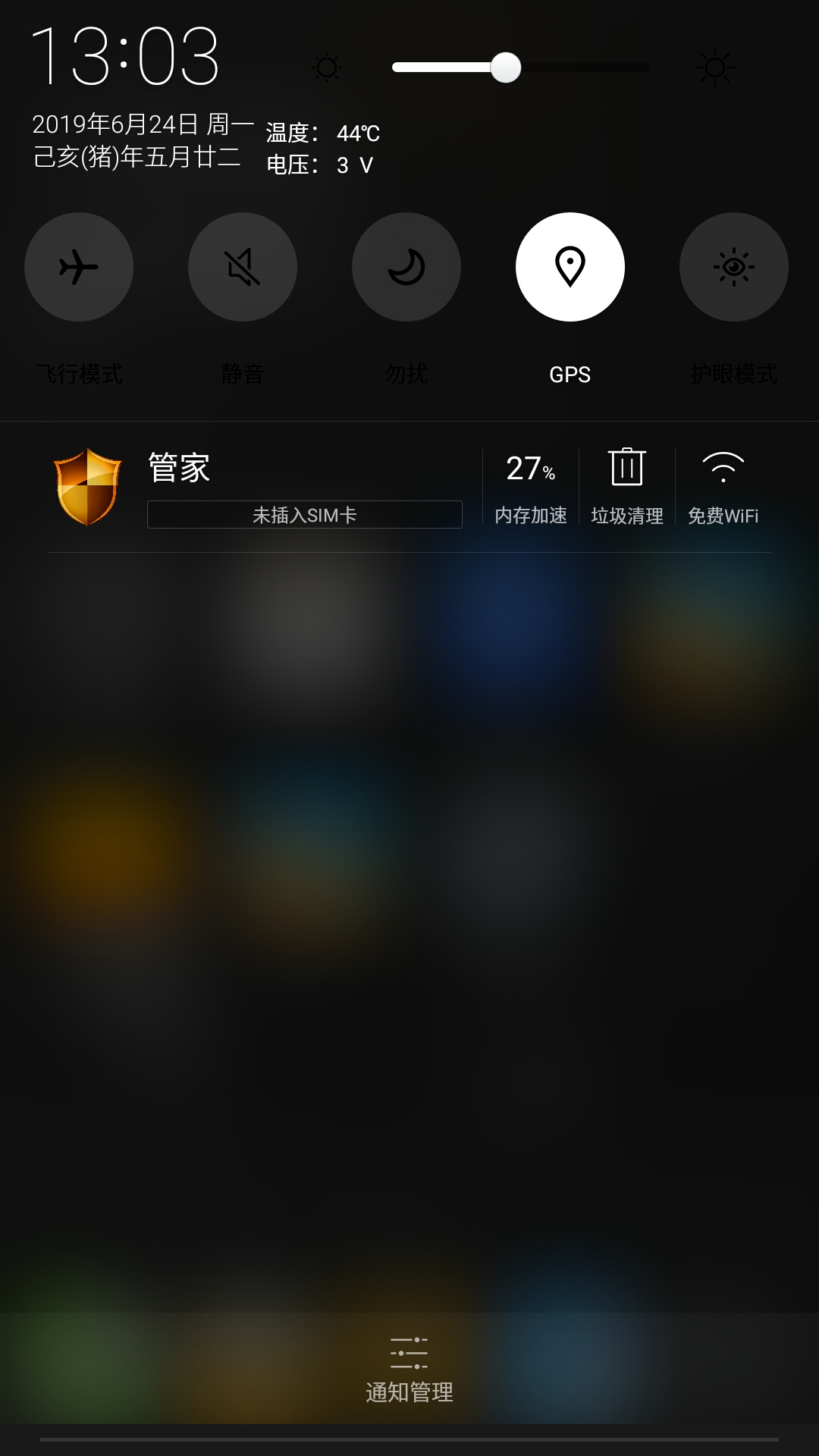819x1456 pixels.
Task: Turn on do not disturb (勿扰)
Action: [x=406, y=267]
